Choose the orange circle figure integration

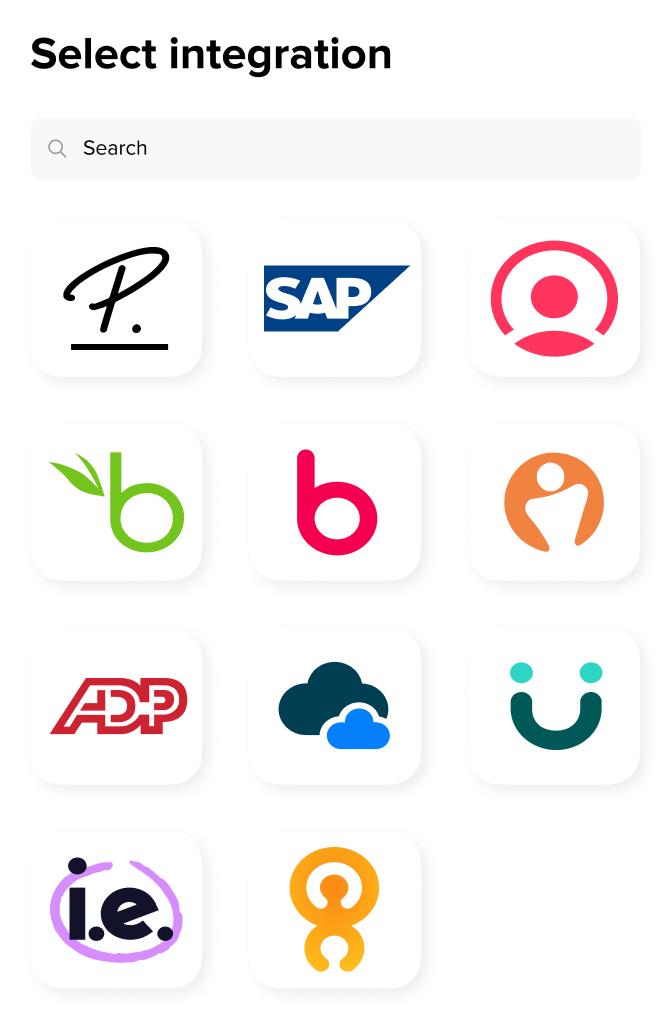tap(554, 502)
